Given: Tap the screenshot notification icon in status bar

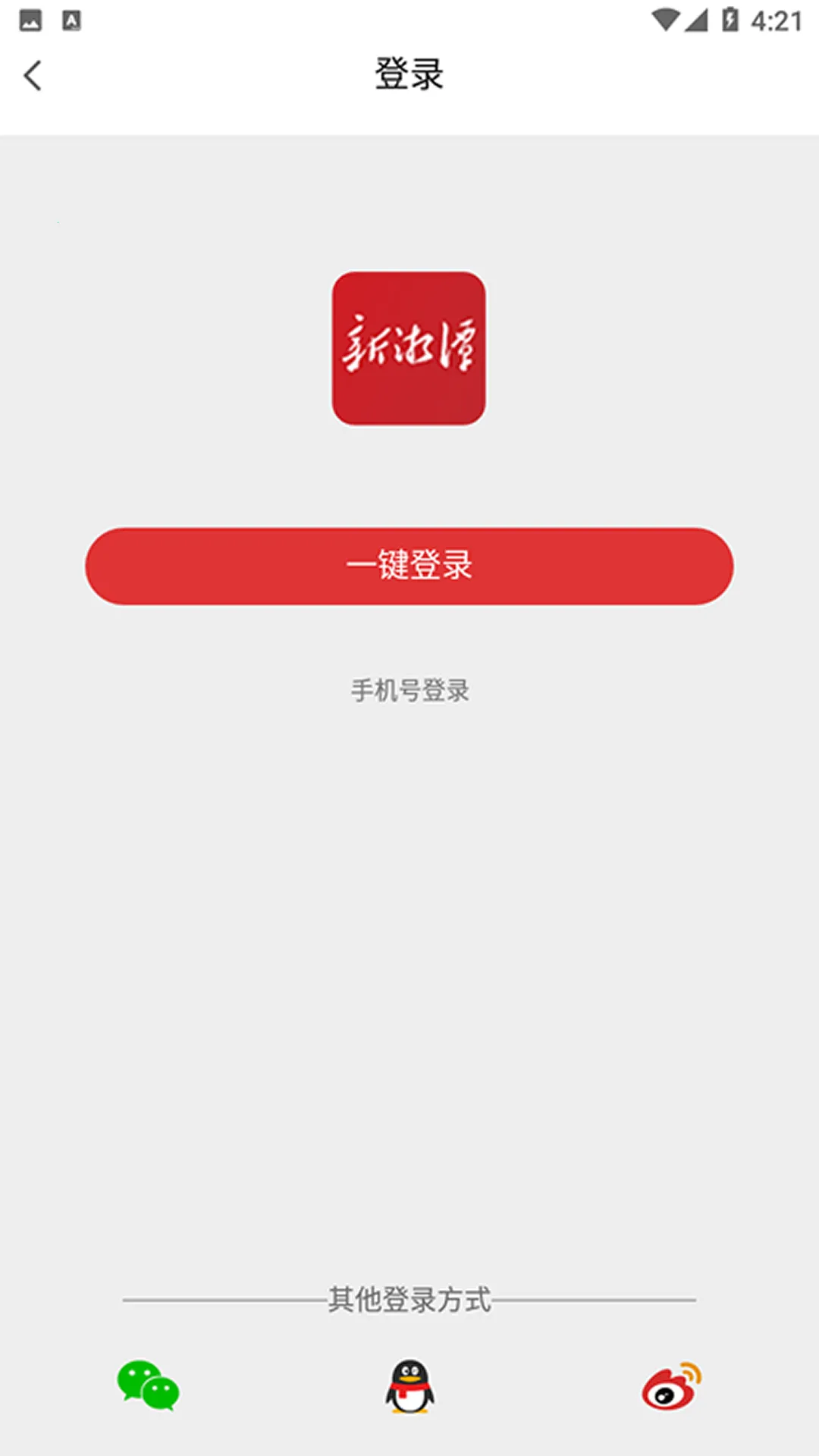Looking at the screenshot, I should tap(30, 20).
